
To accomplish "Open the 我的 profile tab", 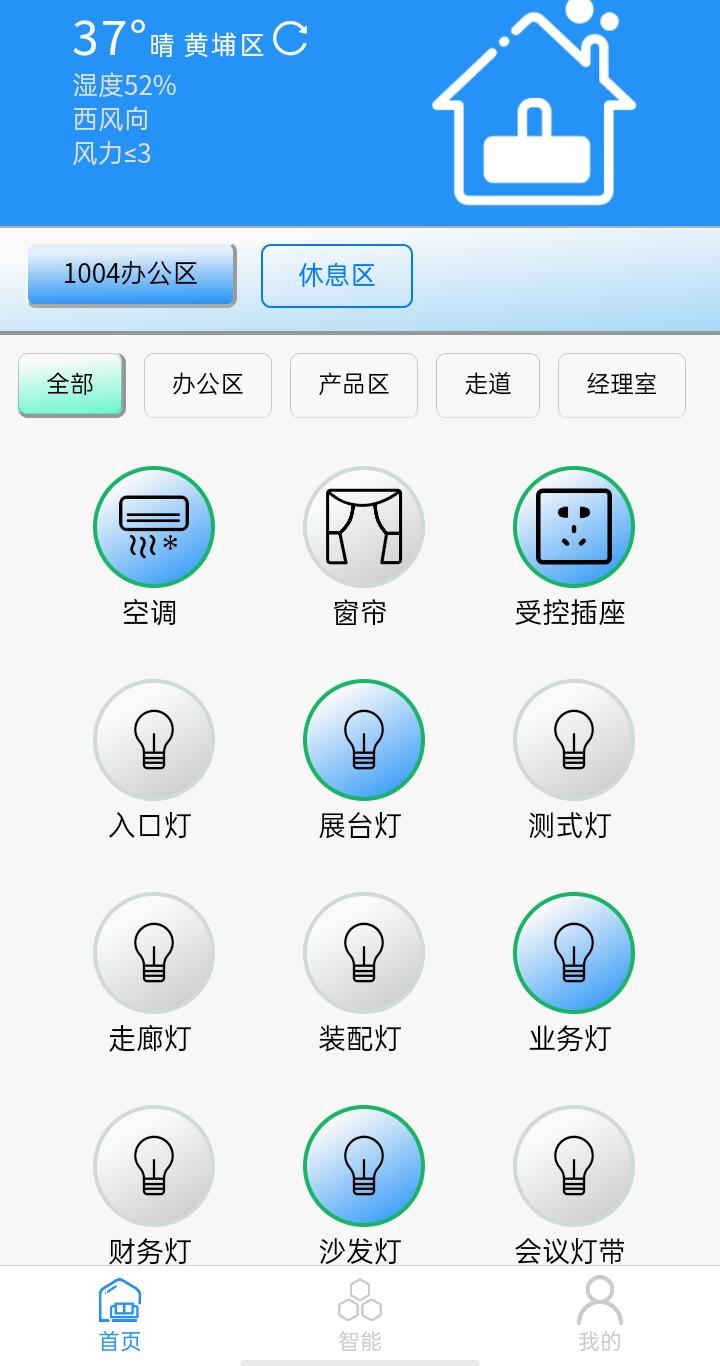I will (600, 1314).
